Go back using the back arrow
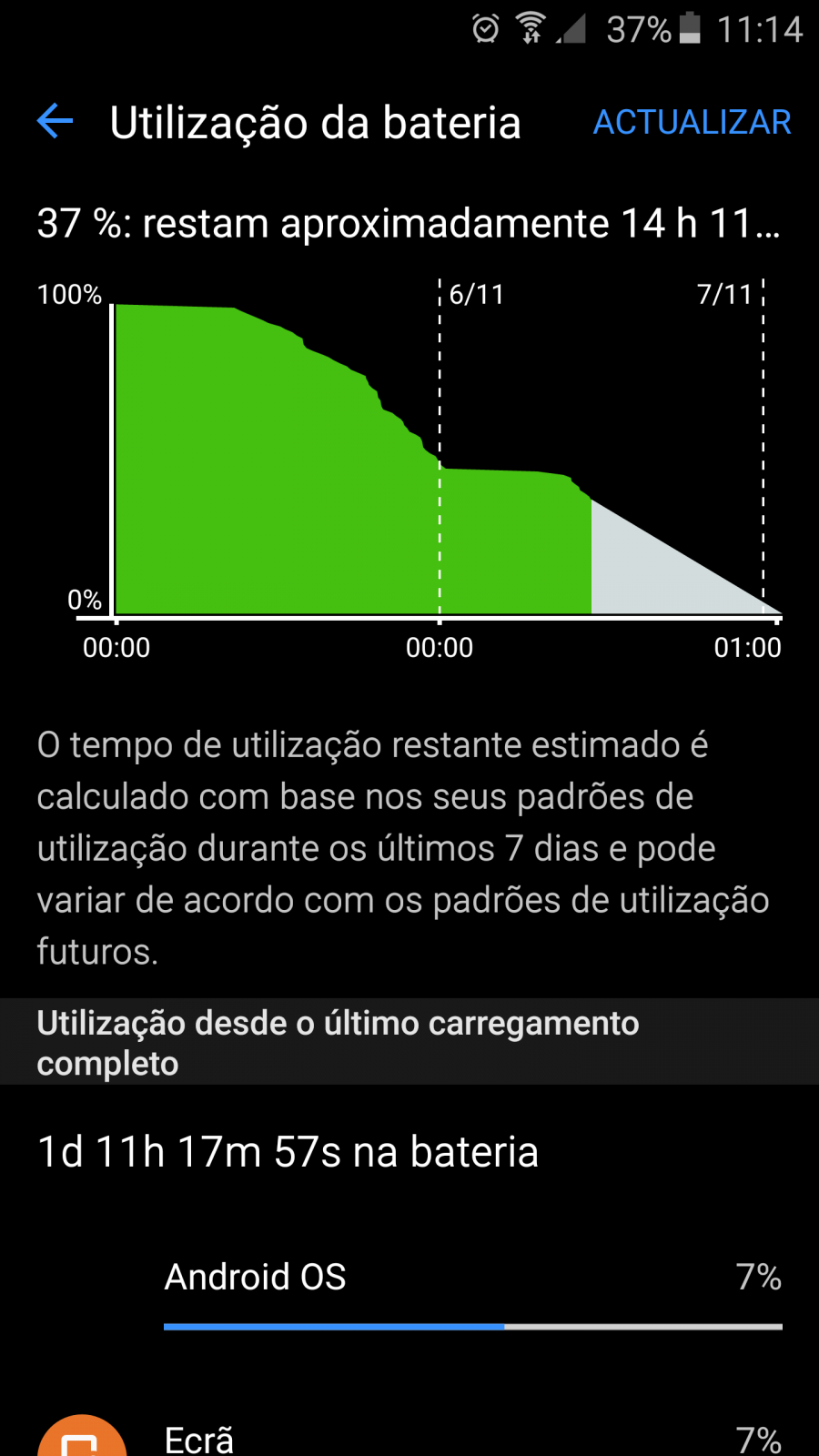Viewport: 819px width, 1456px height. tap(55, 122)
